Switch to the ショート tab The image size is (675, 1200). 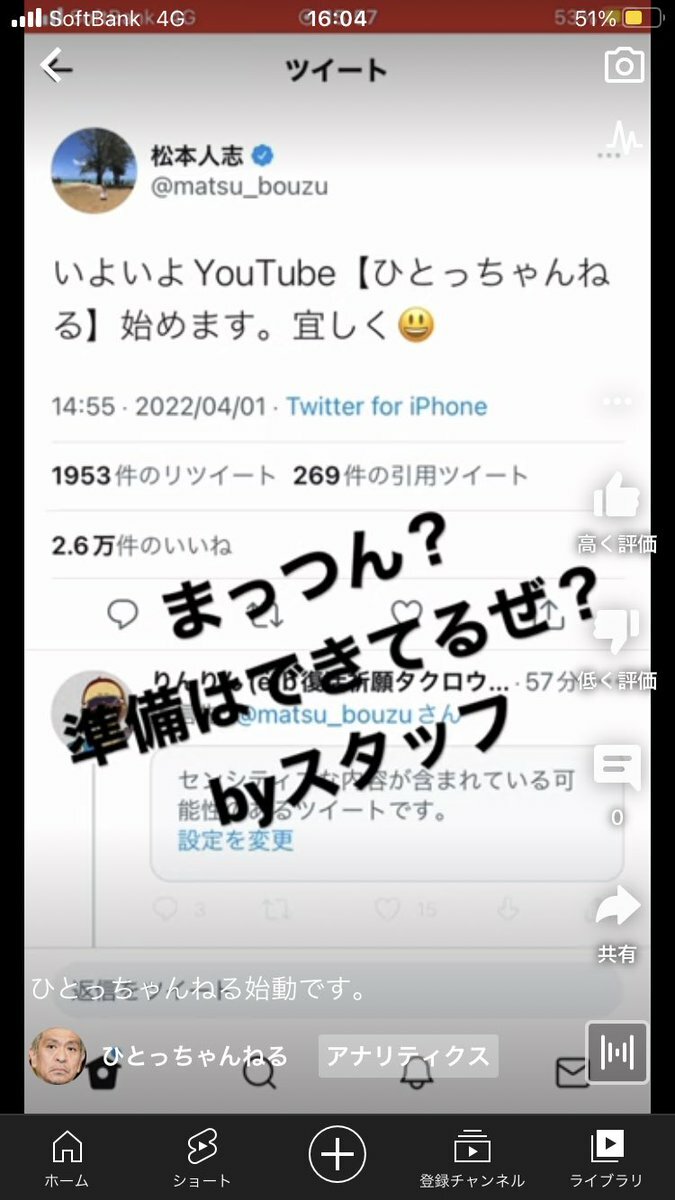202,1158
